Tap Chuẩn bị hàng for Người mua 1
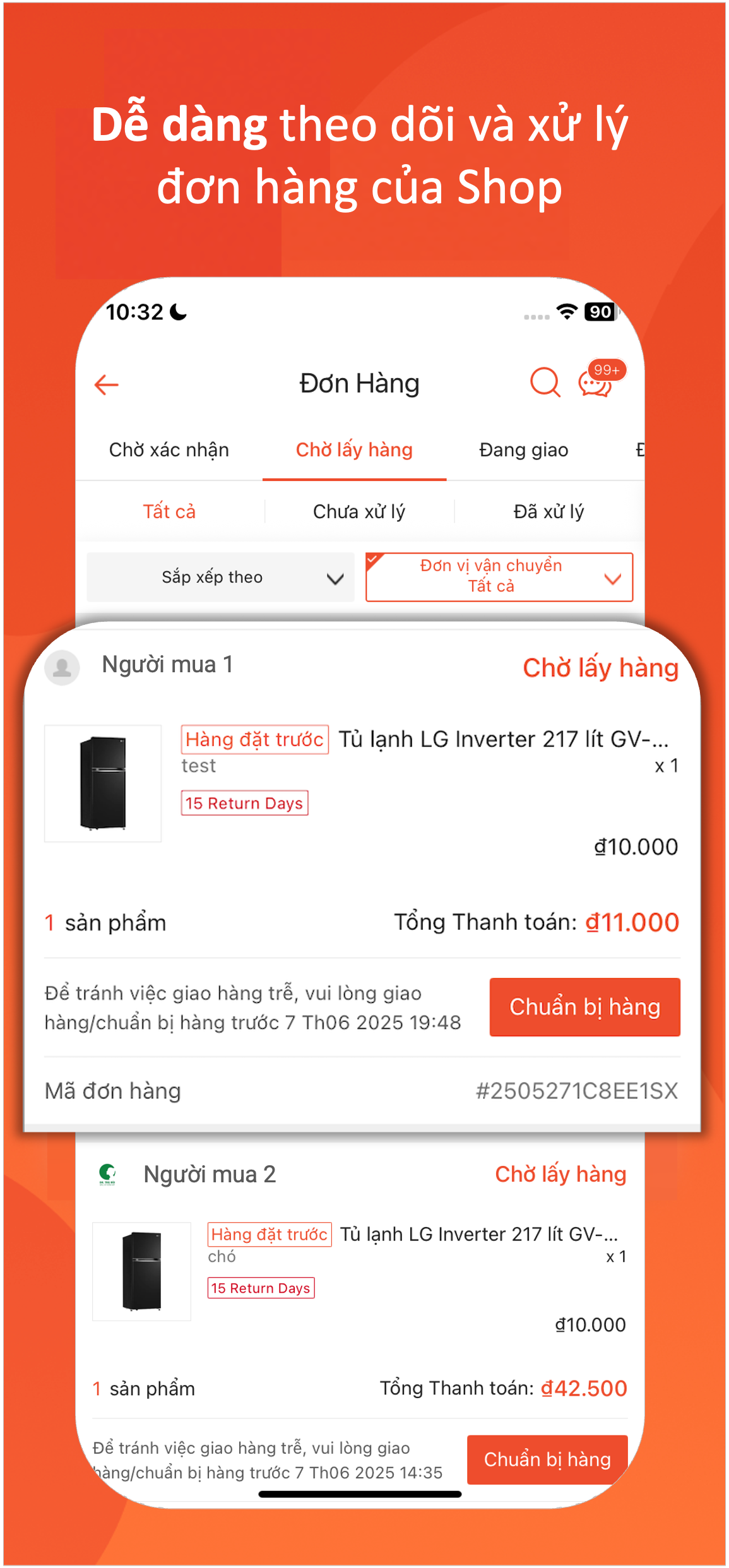Image resolution: width=729 pixels, height=1568 pixels. [584, 1007]
